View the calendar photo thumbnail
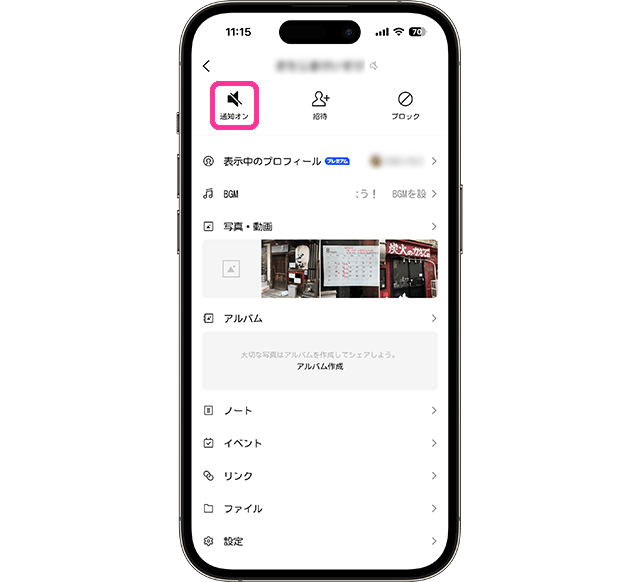The height and width of the screenshot is (582, 640). point(350,268)
